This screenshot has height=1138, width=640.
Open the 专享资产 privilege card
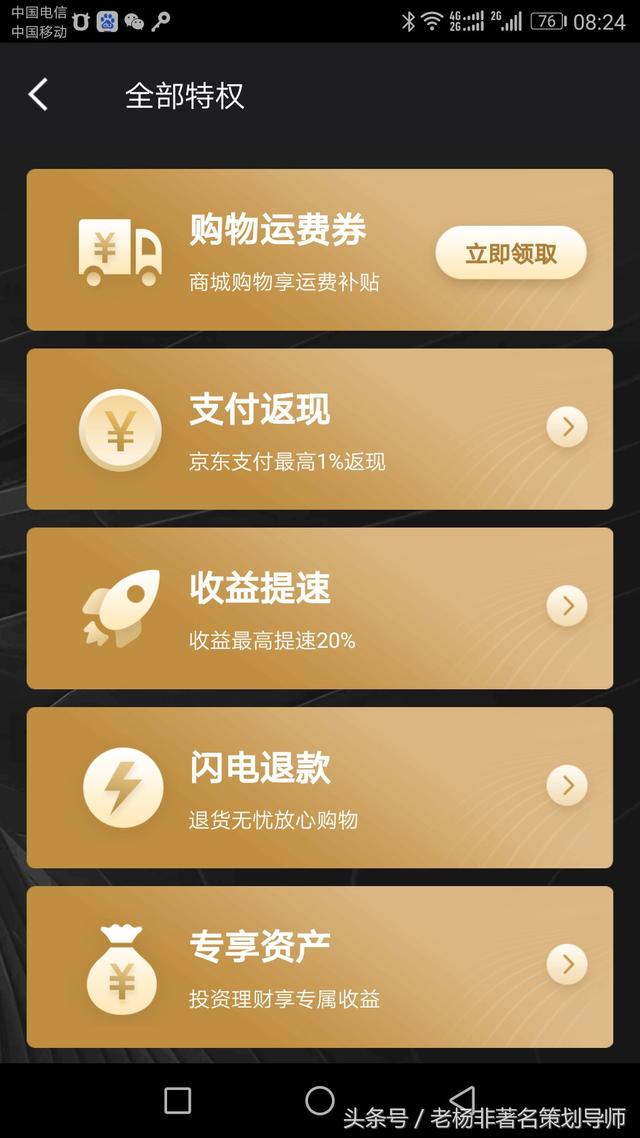tap(320, 966)
